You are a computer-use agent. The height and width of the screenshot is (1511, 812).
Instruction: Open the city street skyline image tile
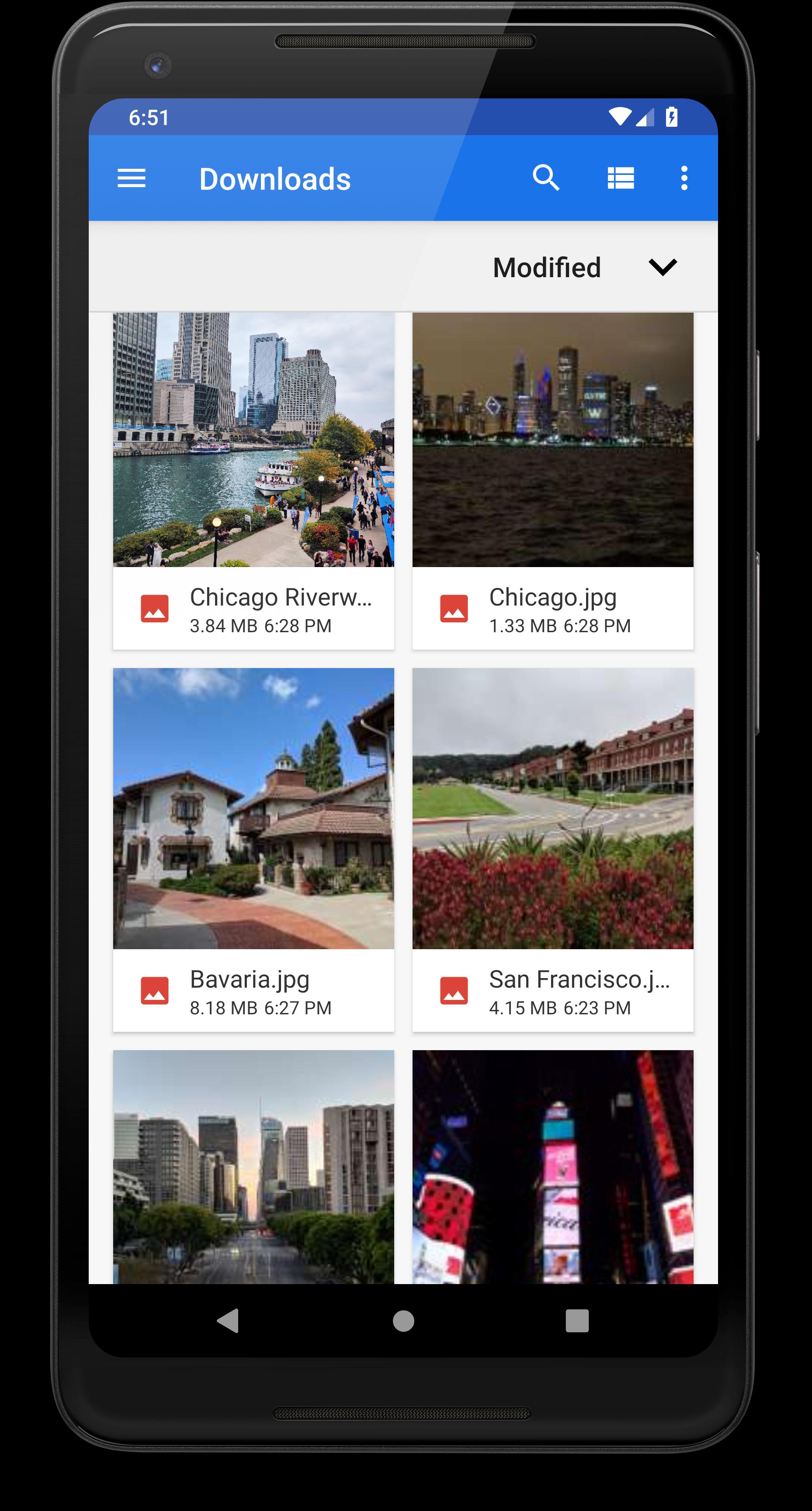pyautogui.click(x=253, y=1166)
